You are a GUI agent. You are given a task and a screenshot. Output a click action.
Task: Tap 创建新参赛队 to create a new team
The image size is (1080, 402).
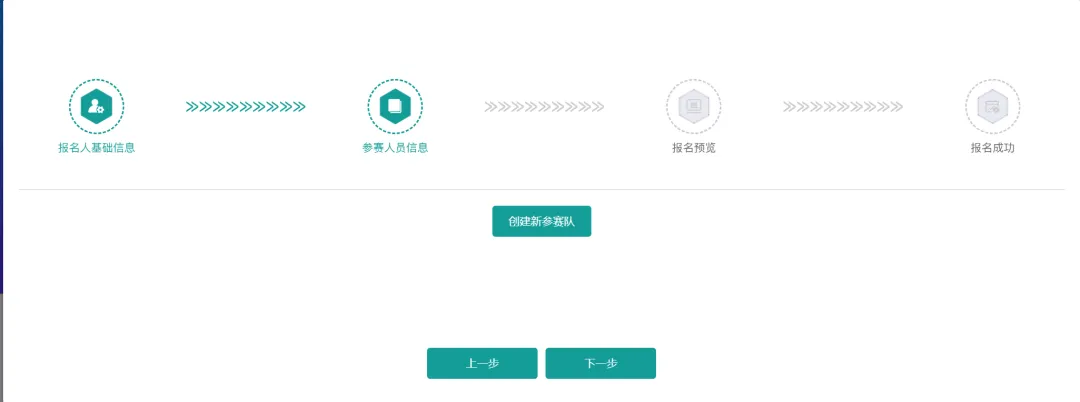click(x=541, y=221)
